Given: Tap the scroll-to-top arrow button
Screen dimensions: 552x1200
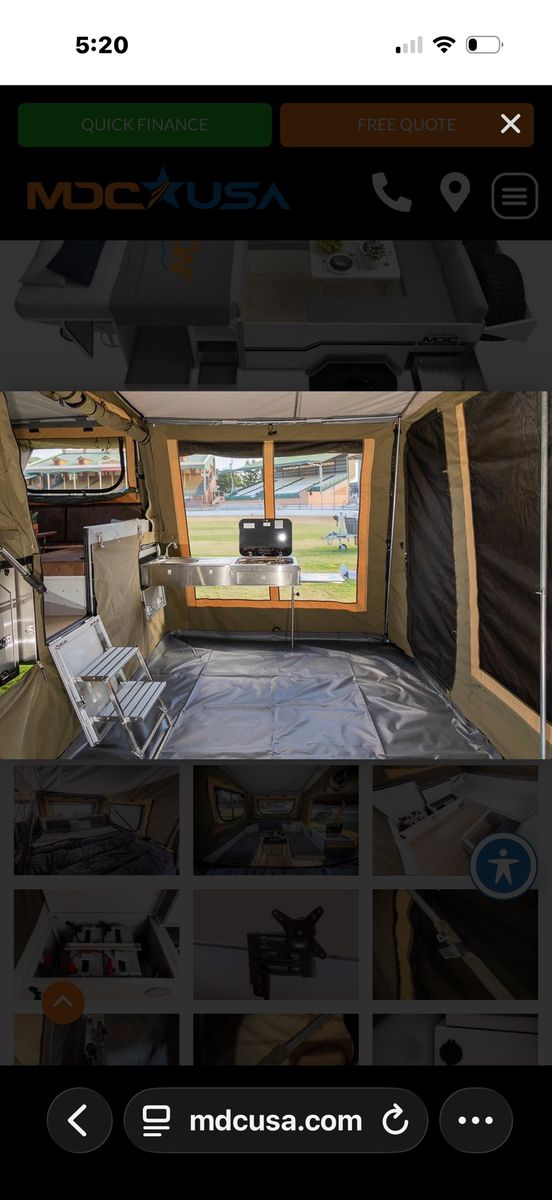Looking at the screenshot, I should click(x=63, y=1001).
